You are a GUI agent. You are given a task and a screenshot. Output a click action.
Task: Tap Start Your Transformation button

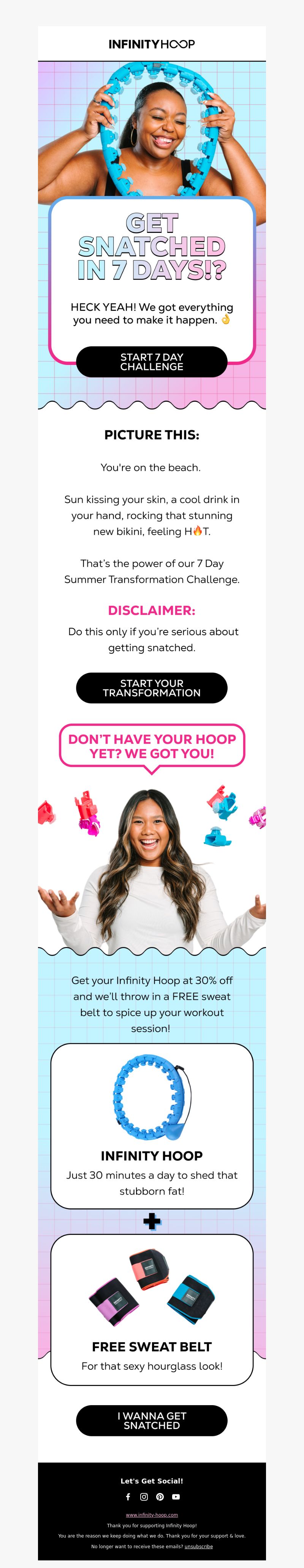(151, 688)
